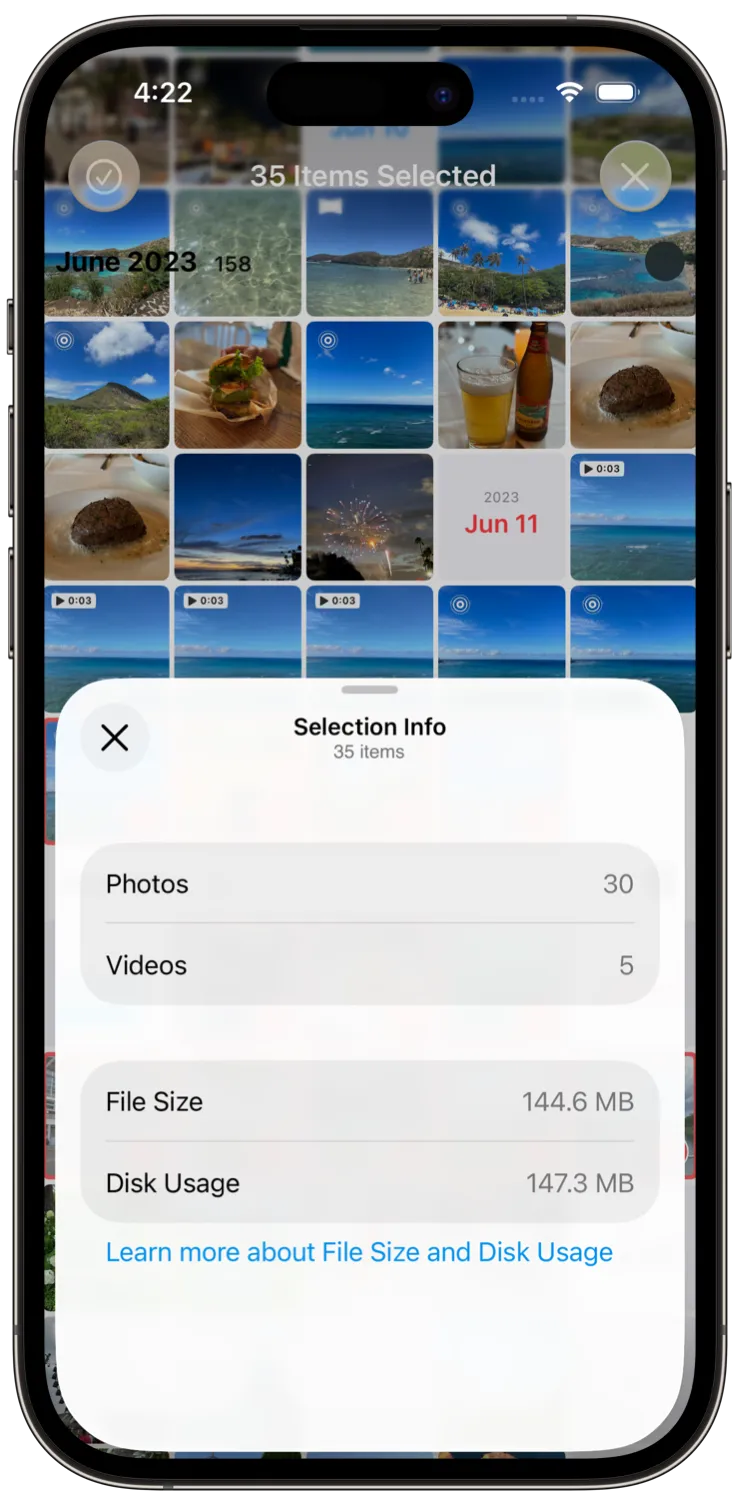The width and height of the screenshot is (740, 1504).
Task: Select the burger photo thumbnail
Action: (238, 385)
